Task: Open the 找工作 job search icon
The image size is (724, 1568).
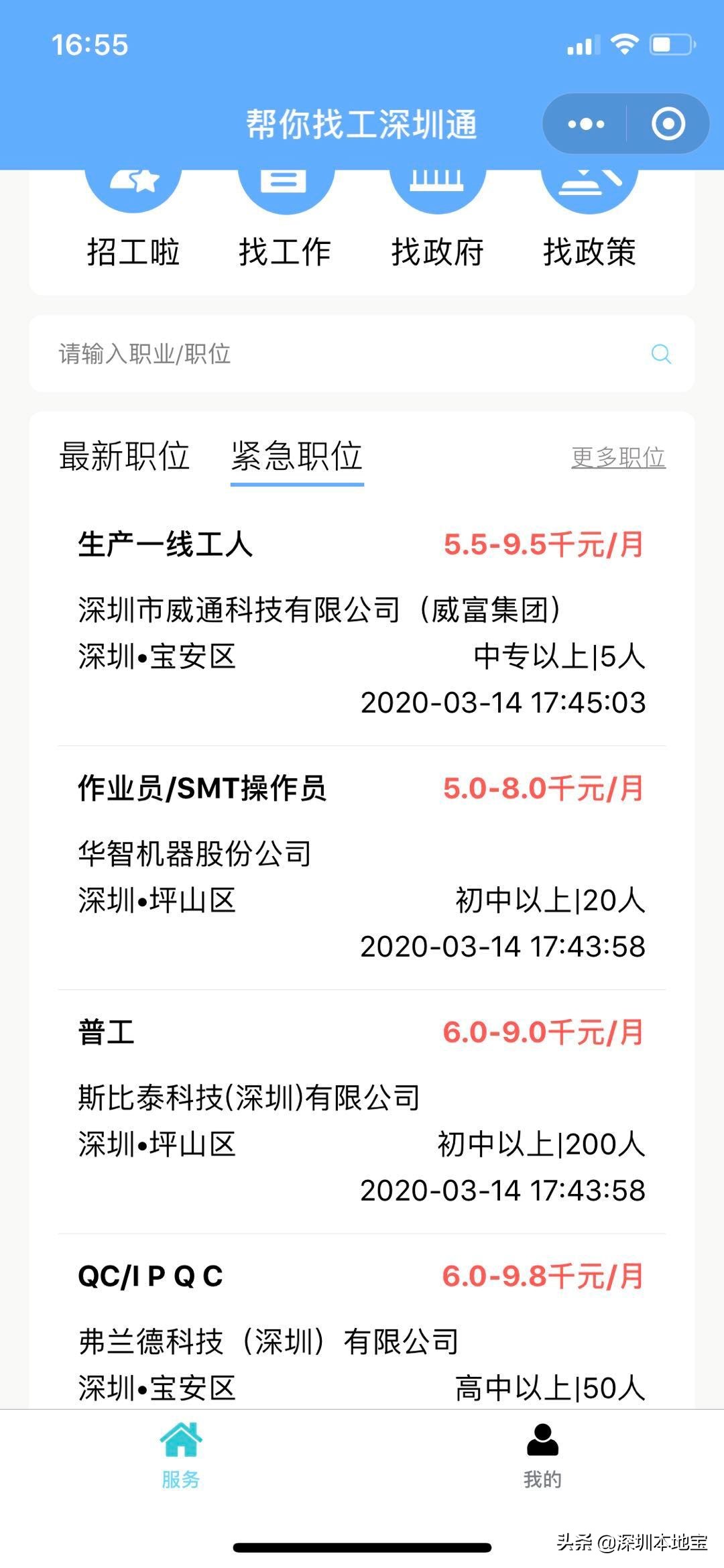Action: point(285,215)
